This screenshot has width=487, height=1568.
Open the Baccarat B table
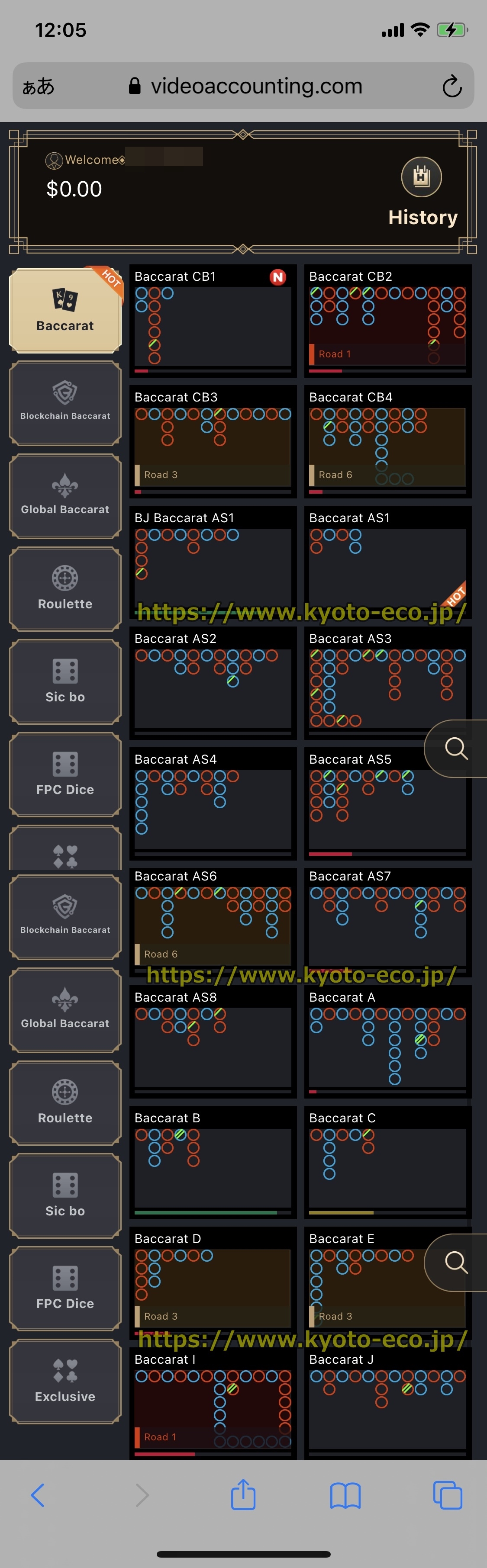coord(213,1162)
